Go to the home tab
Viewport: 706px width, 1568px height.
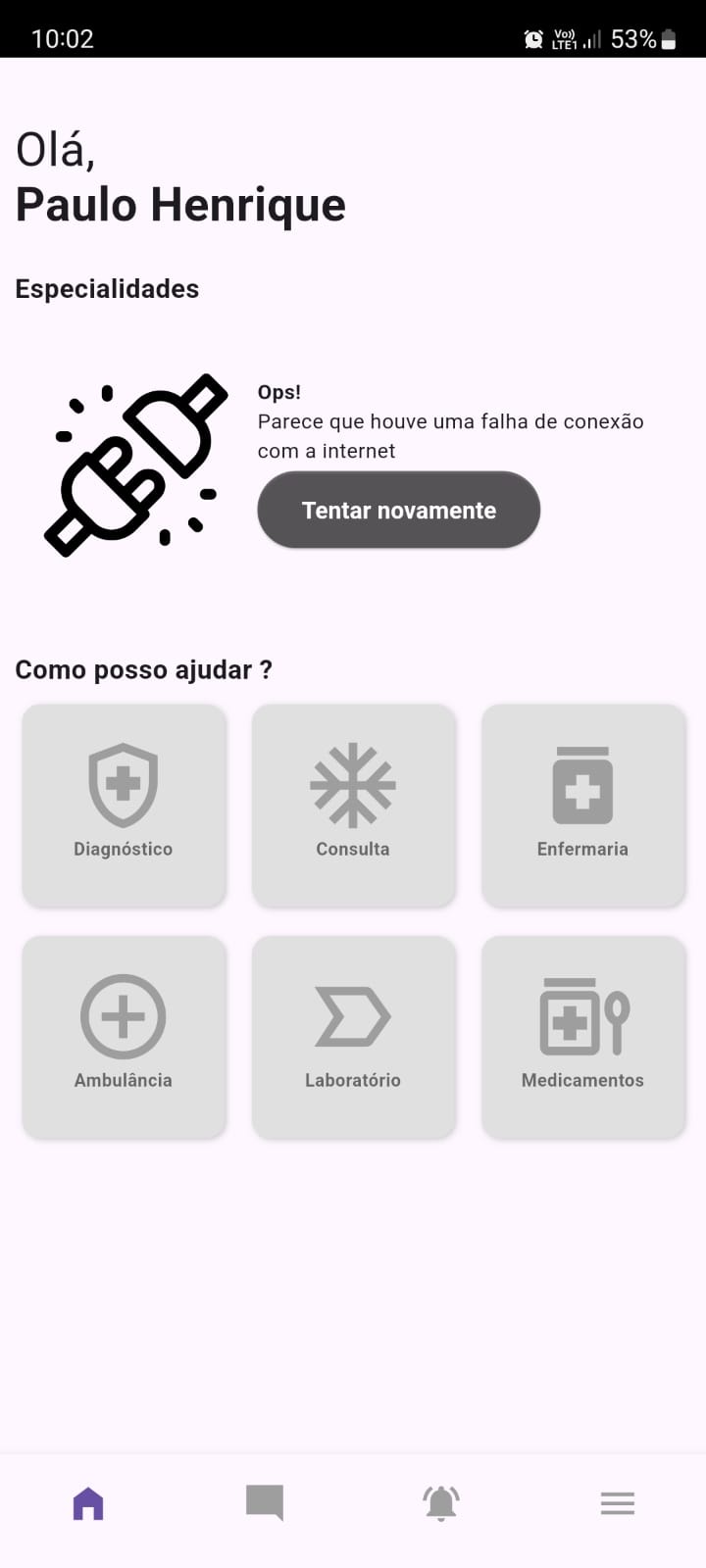(88, 1502)
